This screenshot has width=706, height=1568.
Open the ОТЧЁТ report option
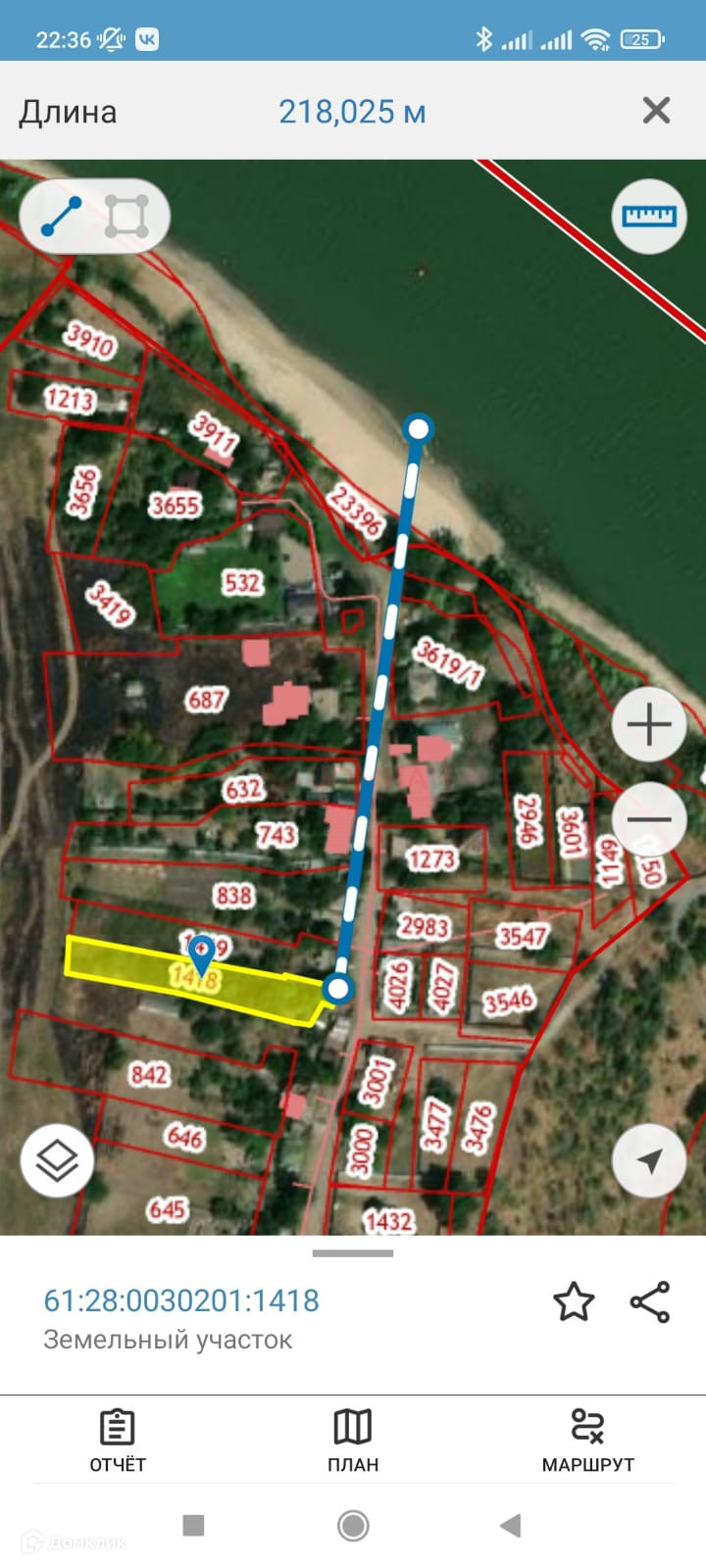click(118, 1441)
